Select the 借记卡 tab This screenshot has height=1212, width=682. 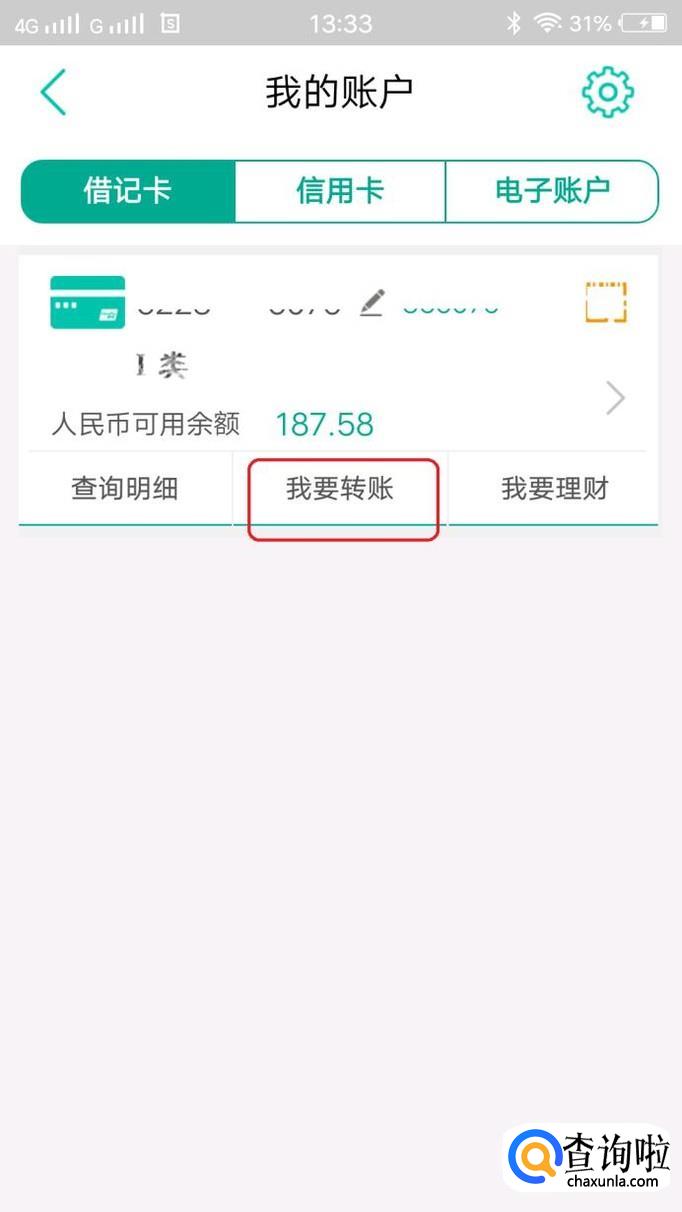coord(128,190)
